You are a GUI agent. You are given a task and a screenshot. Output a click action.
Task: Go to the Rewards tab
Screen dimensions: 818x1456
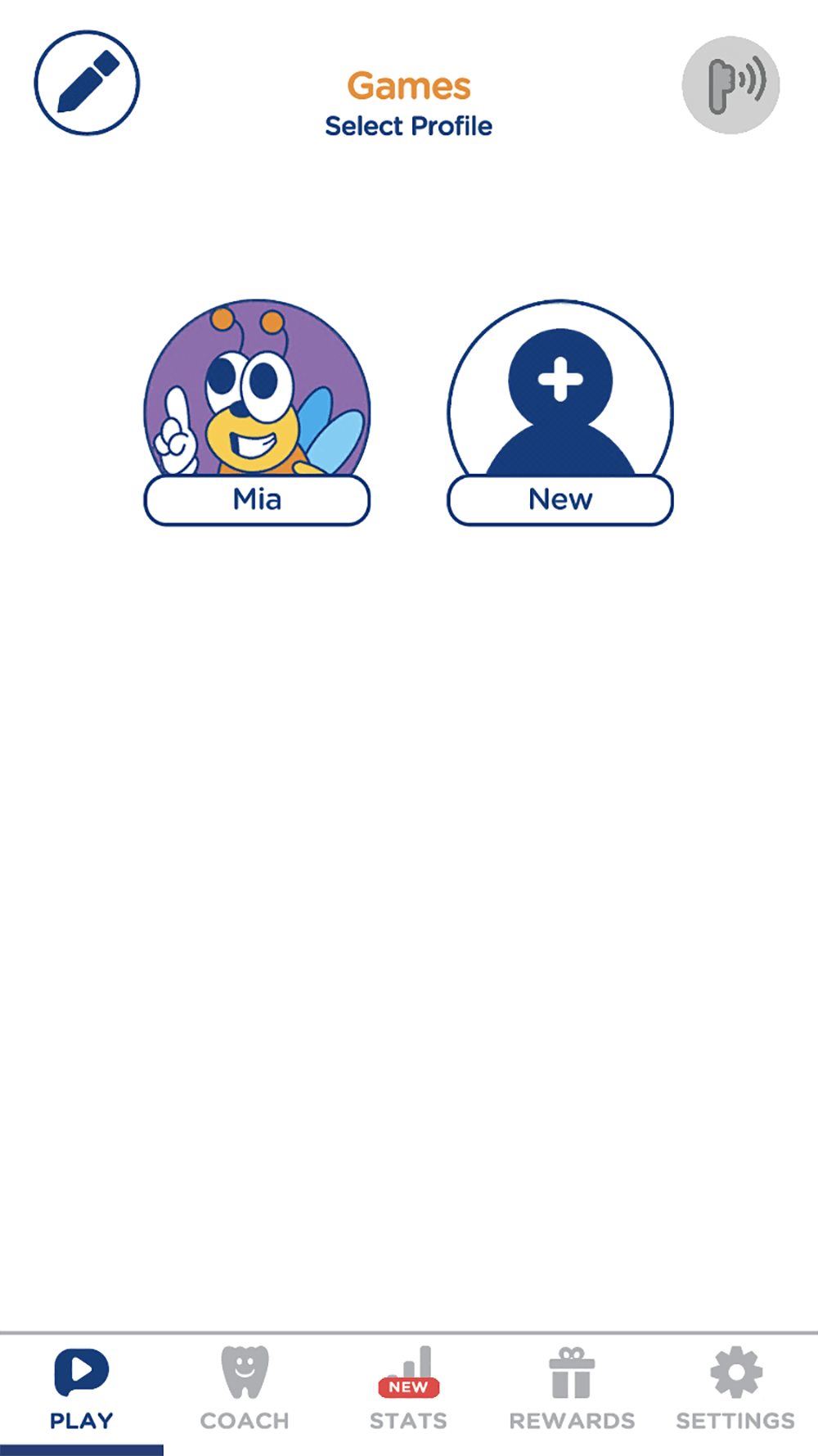click(572, 1389)
